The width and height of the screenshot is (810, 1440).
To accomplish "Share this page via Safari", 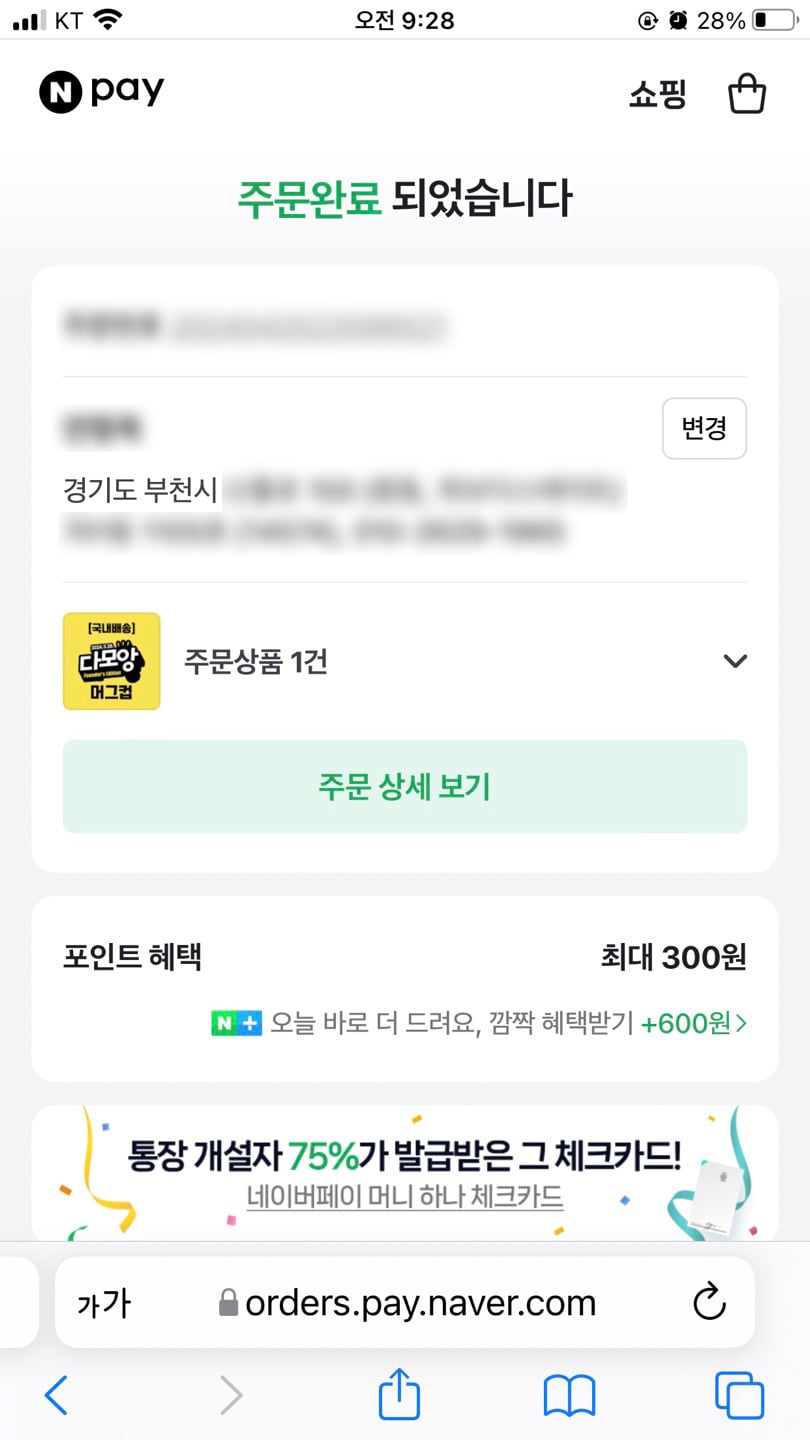I will coord(399,1393).
